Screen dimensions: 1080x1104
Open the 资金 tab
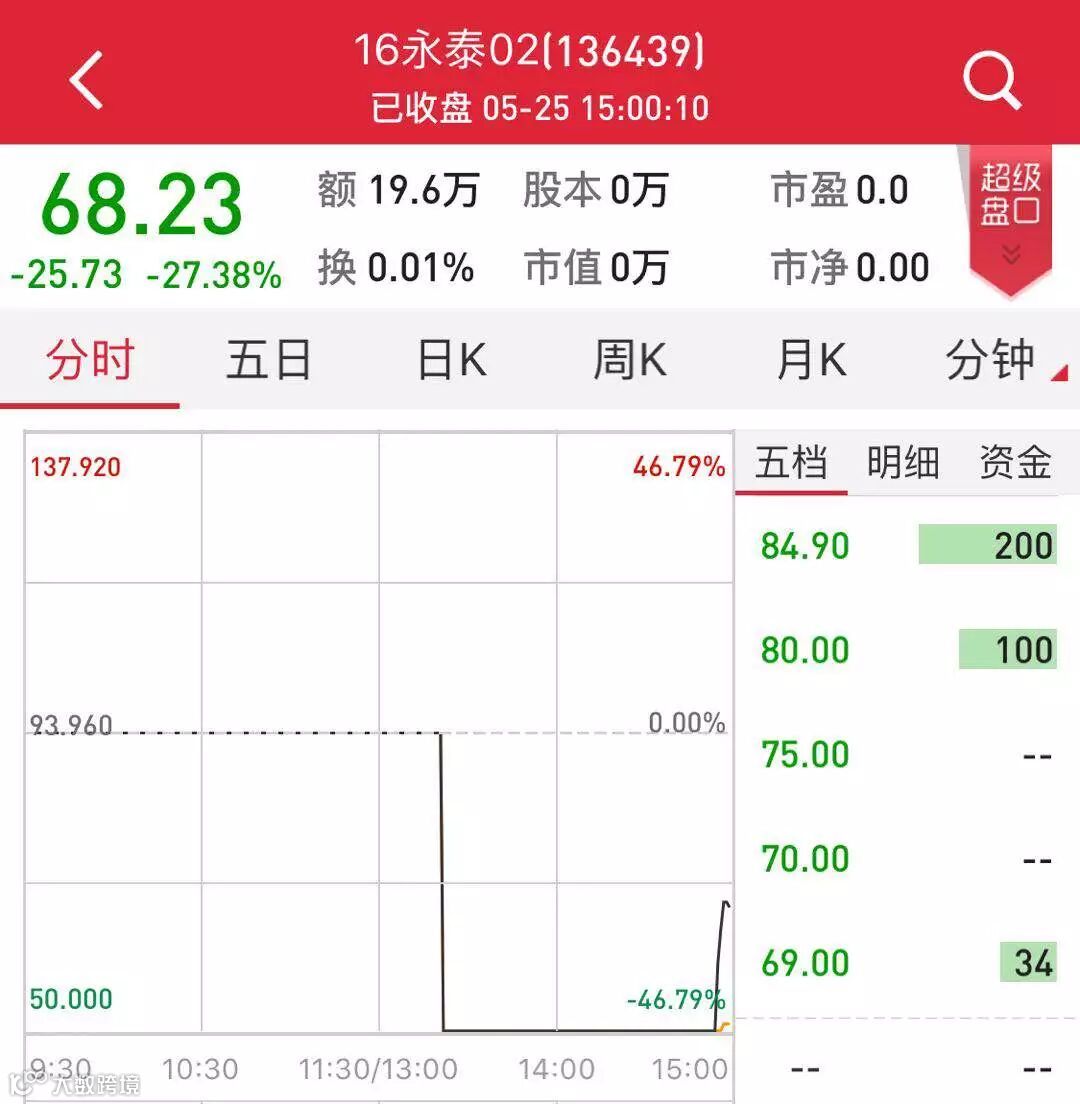(1015, 464)
